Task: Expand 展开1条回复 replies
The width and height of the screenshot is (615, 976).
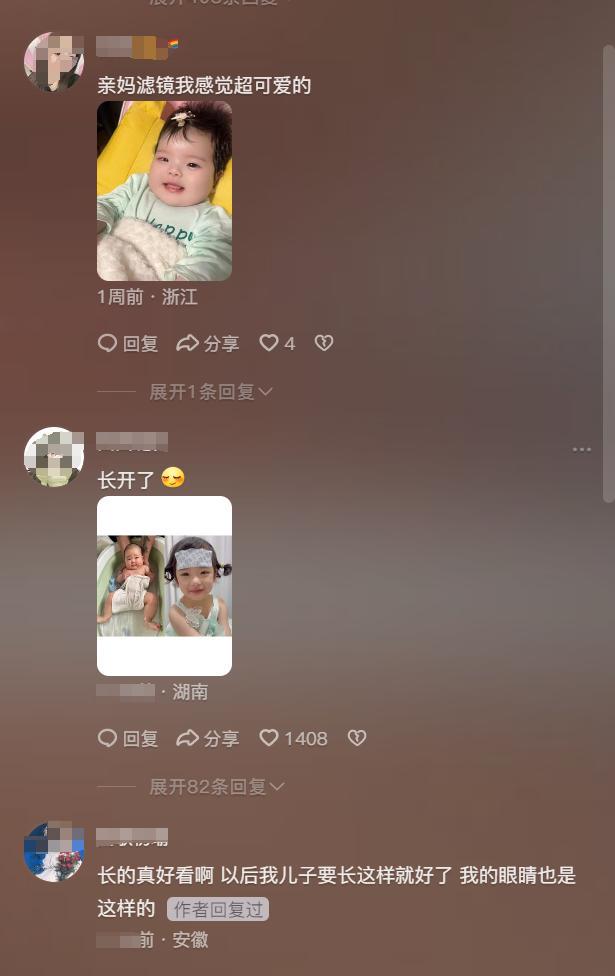Action: click(211, 392)
